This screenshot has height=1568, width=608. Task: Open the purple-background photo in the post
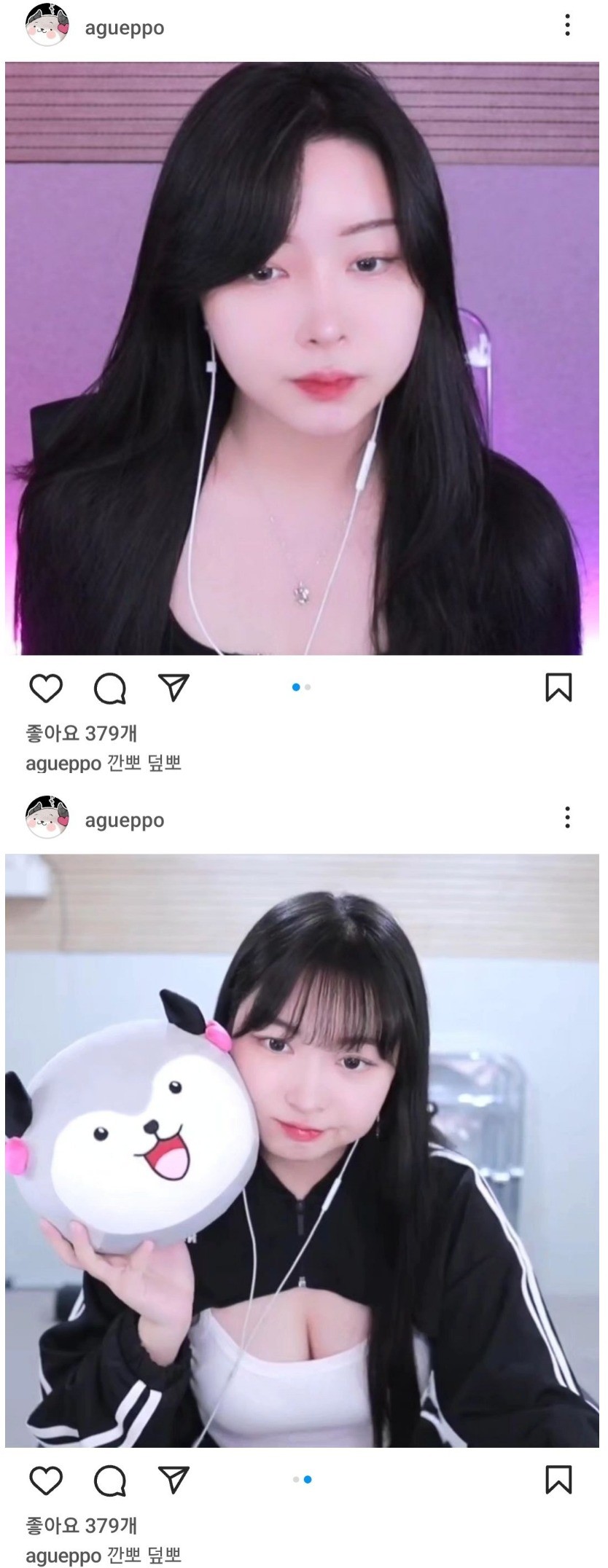tap(302, 358)
